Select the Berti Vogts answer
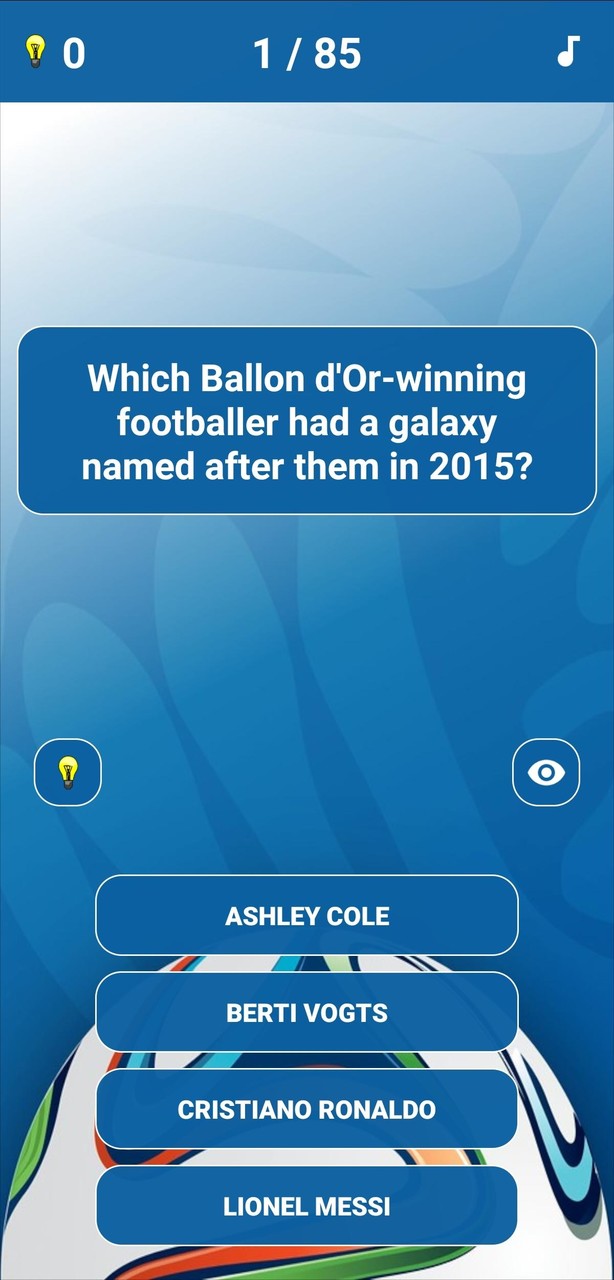This screenshot has height=1280, width=614. pos(307,1012)
